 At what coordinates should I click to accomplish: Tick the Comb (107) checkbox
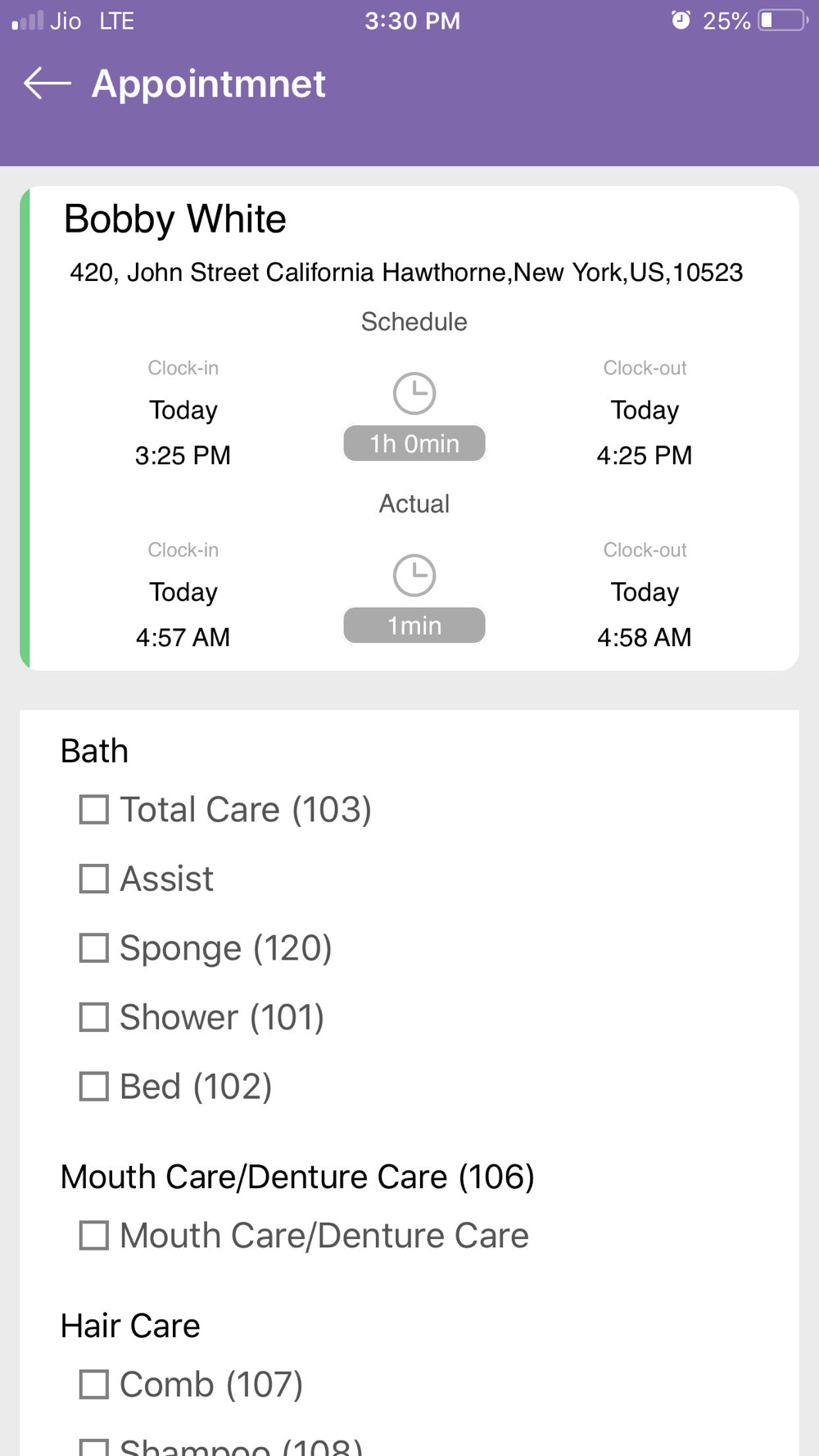pyautogui.click(x=93, y=1385)
